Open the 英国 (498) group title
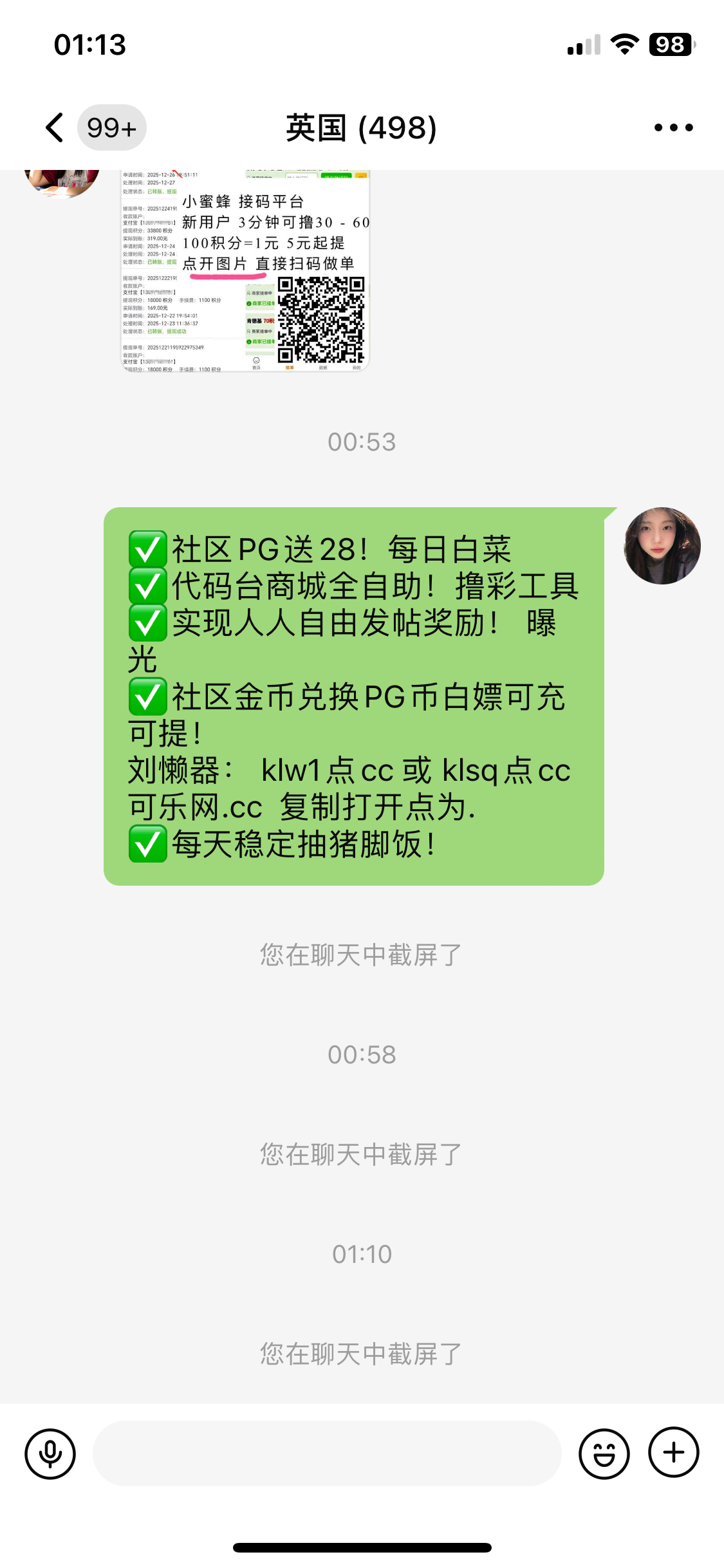This screenshot has width=724, height=1568. coord(362,128)
